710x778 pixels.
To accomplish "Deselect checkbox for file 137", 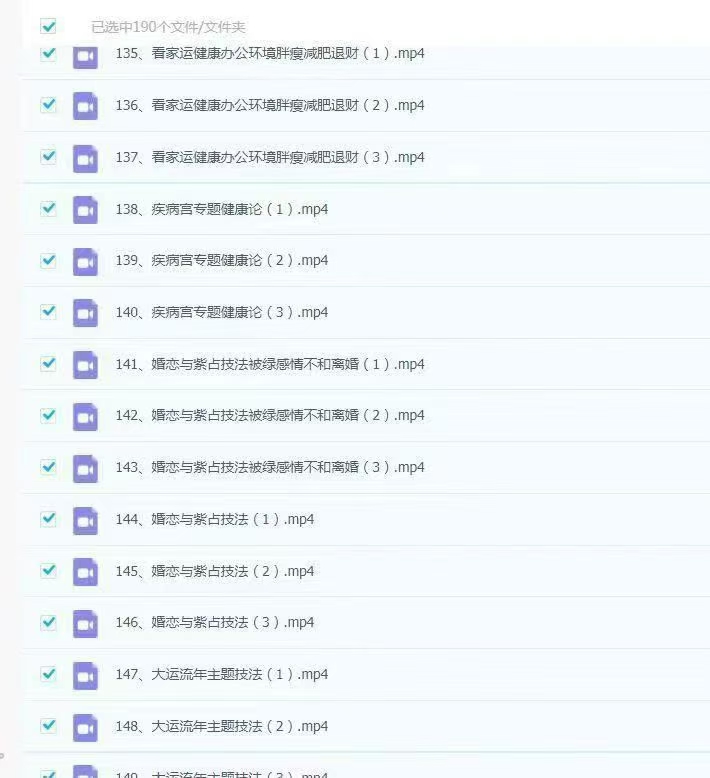I will tap(48, 157).
